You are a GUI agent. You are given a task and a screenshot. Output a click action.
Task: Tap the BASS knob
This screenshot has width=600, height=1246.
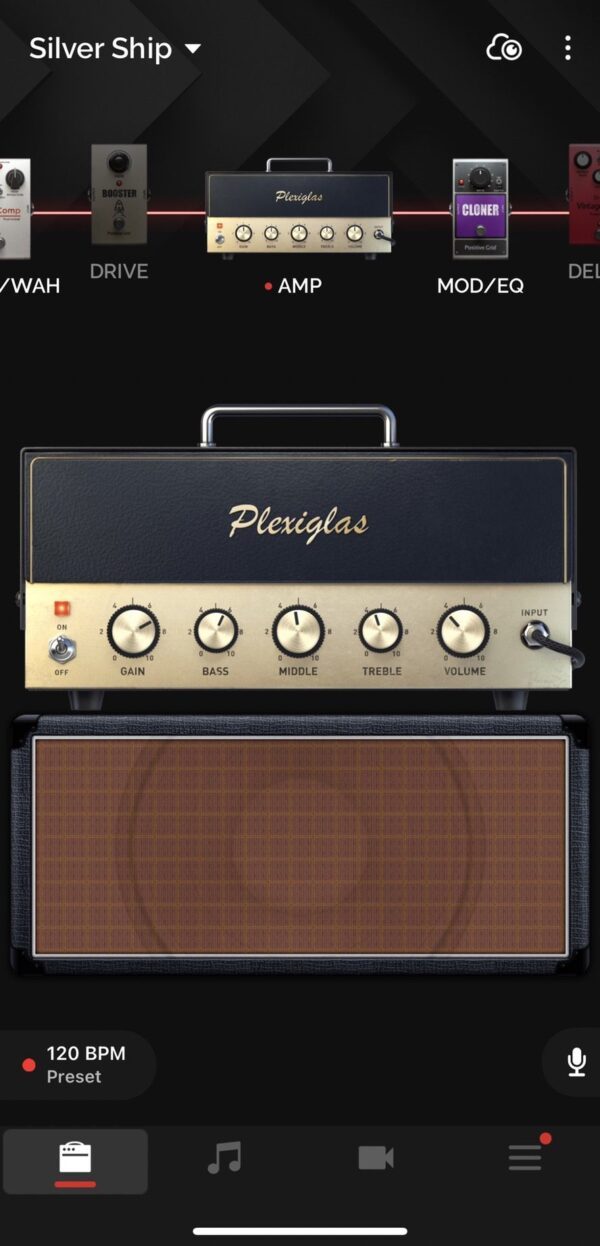[x=215, y=631]
